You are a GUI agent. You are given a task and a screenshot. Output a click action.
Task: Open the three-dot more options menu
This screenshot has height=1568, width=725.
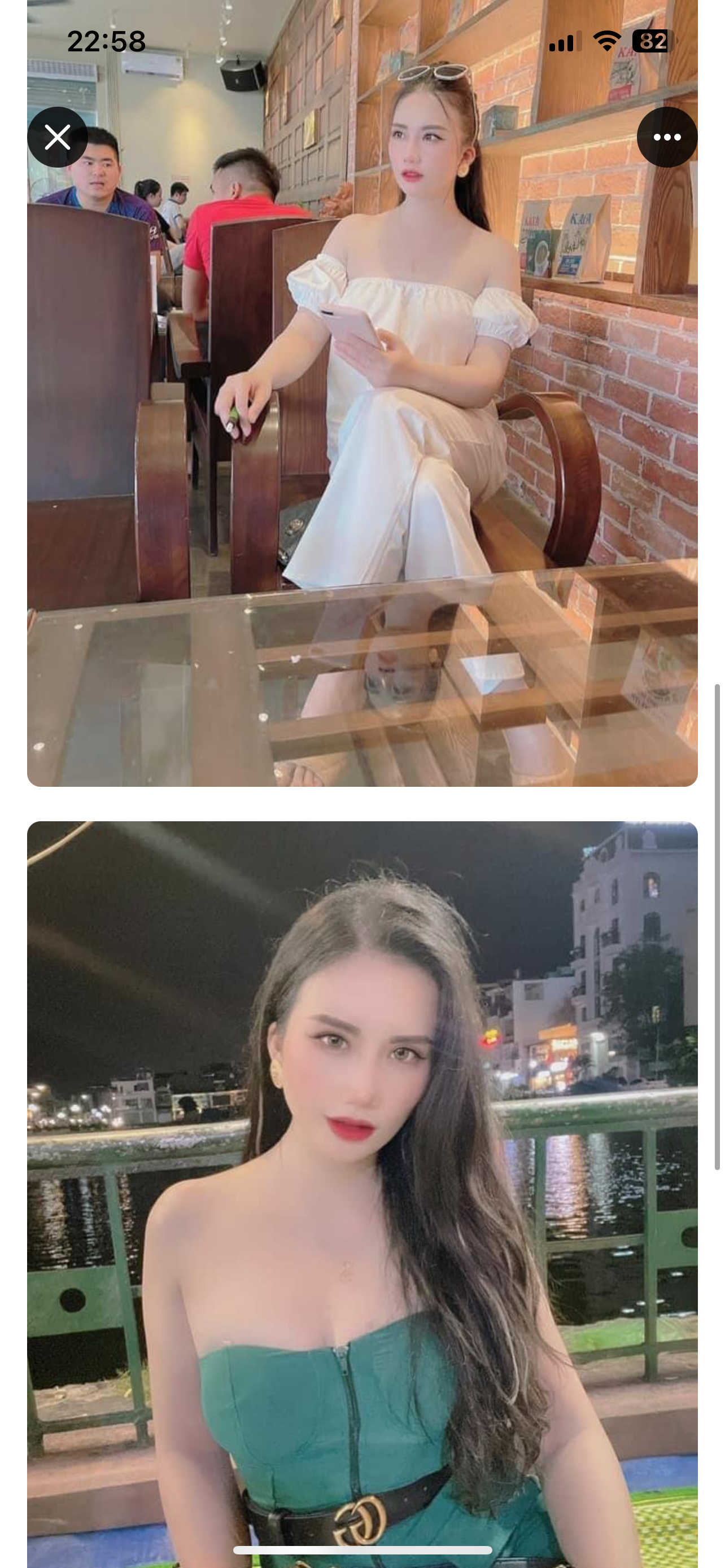pyautogui.click(x=667, y=137)
